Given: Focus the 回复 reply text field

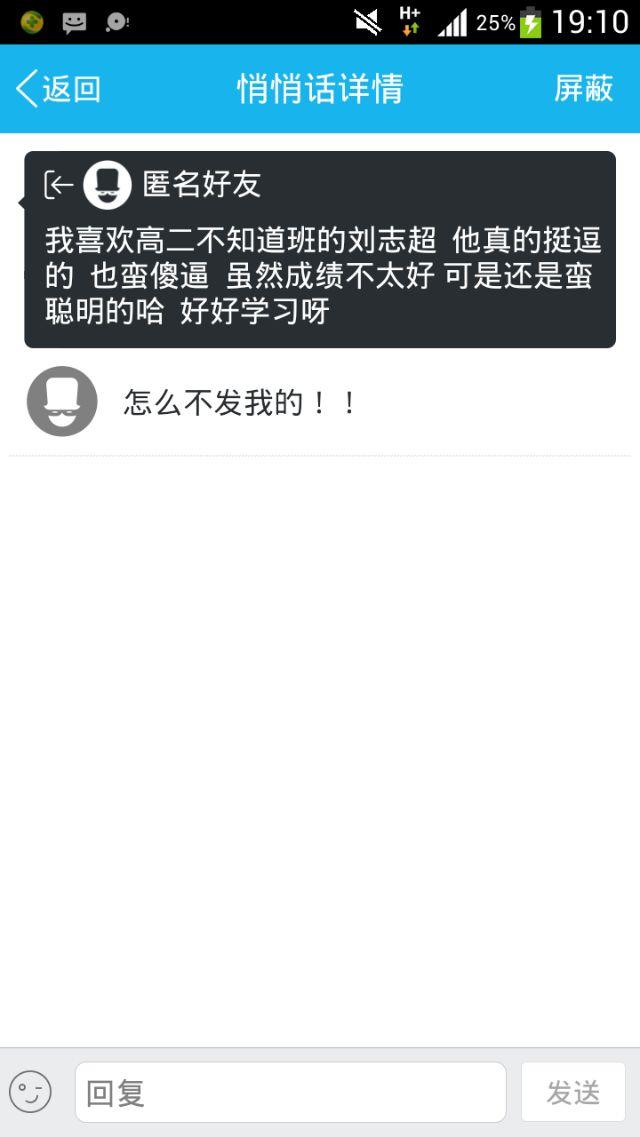Looking at the screenshot, I should [x=290, y=1092].
